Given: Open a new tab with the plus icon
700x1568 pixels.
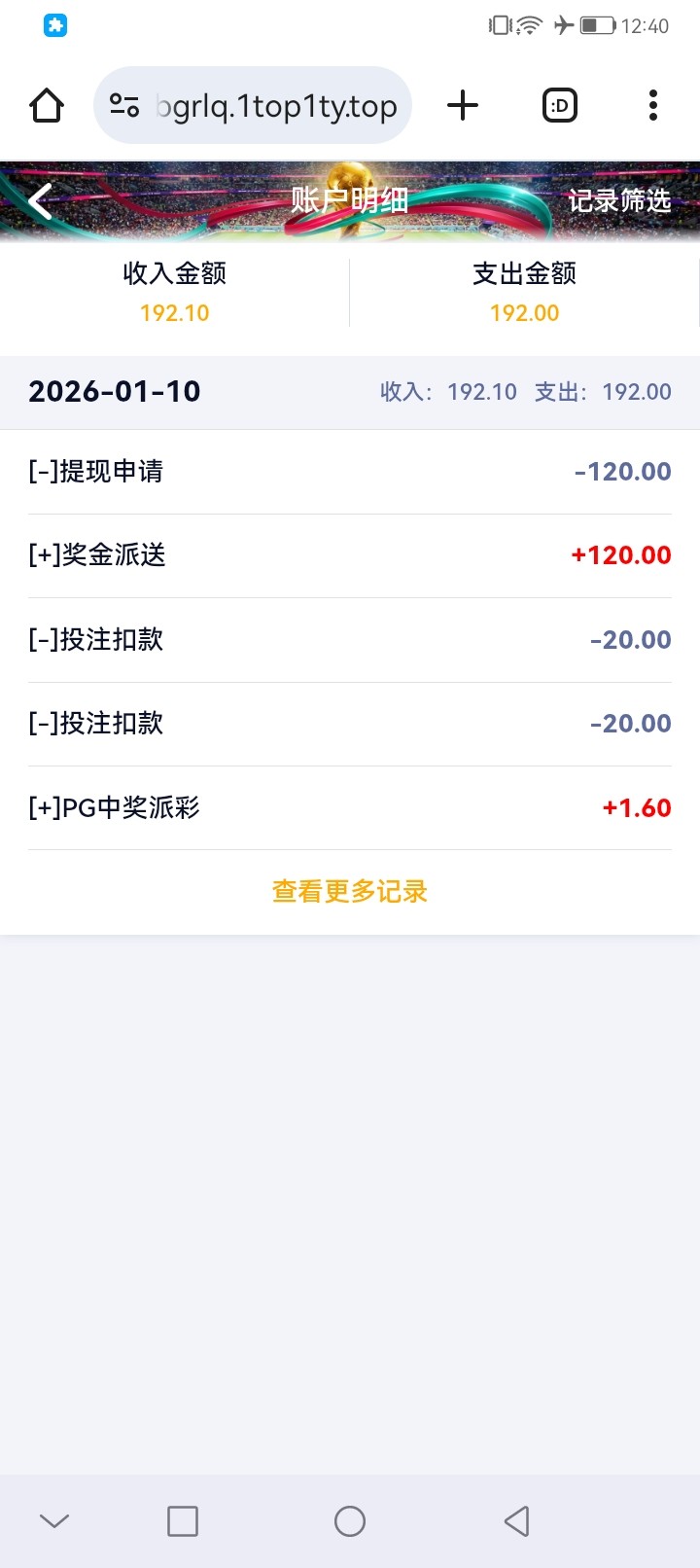Looking at the screenshot, I should tap(463, 105).
